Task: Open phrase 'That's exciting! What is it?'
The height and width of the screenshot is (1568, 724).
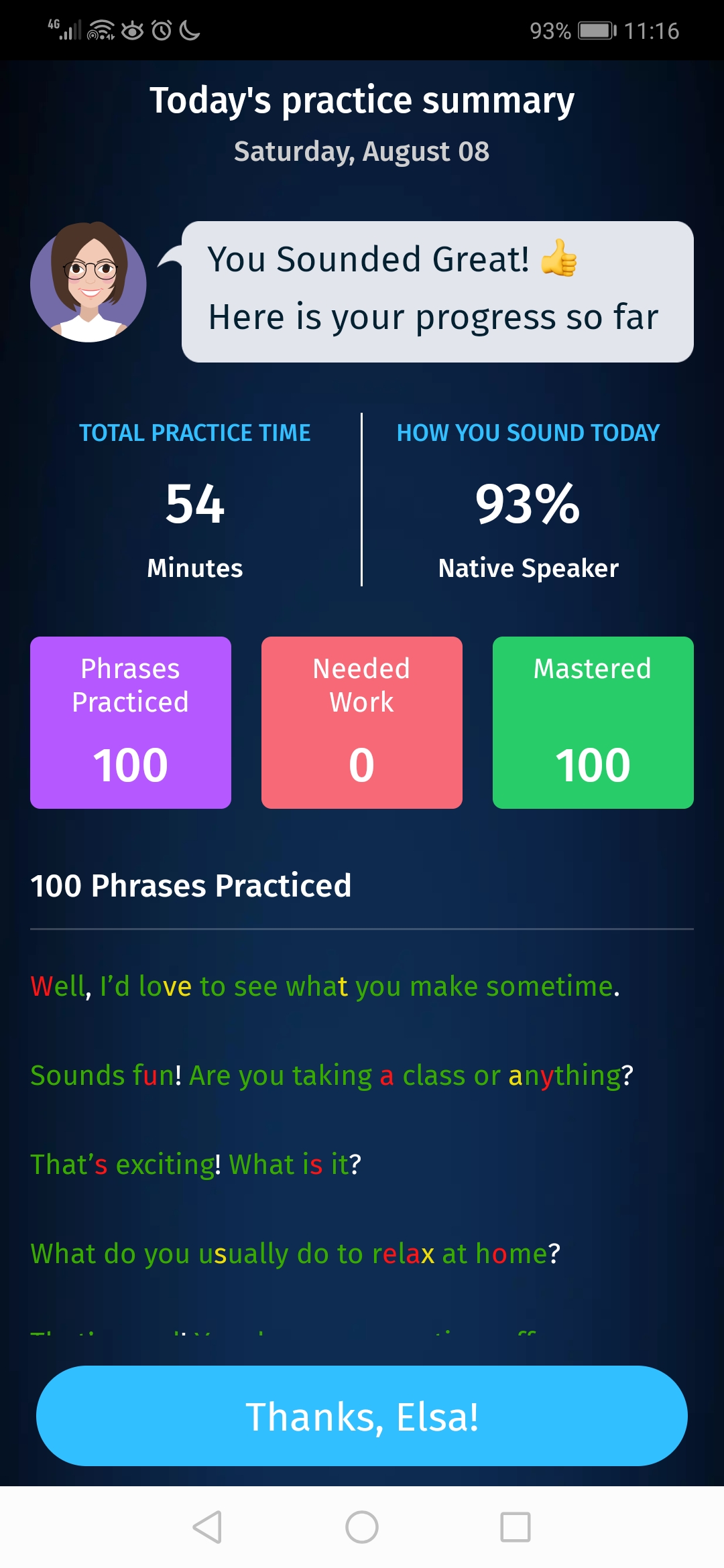Action: click(196, 1165)
